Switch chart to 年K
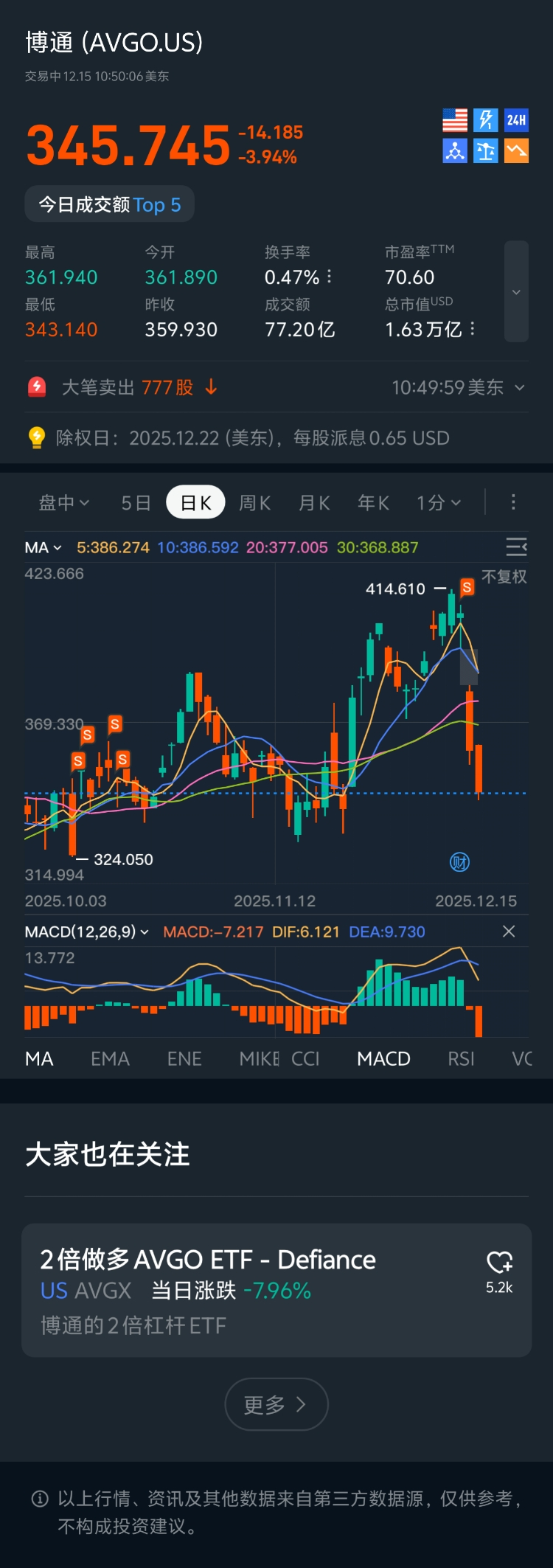 (373, 503)
